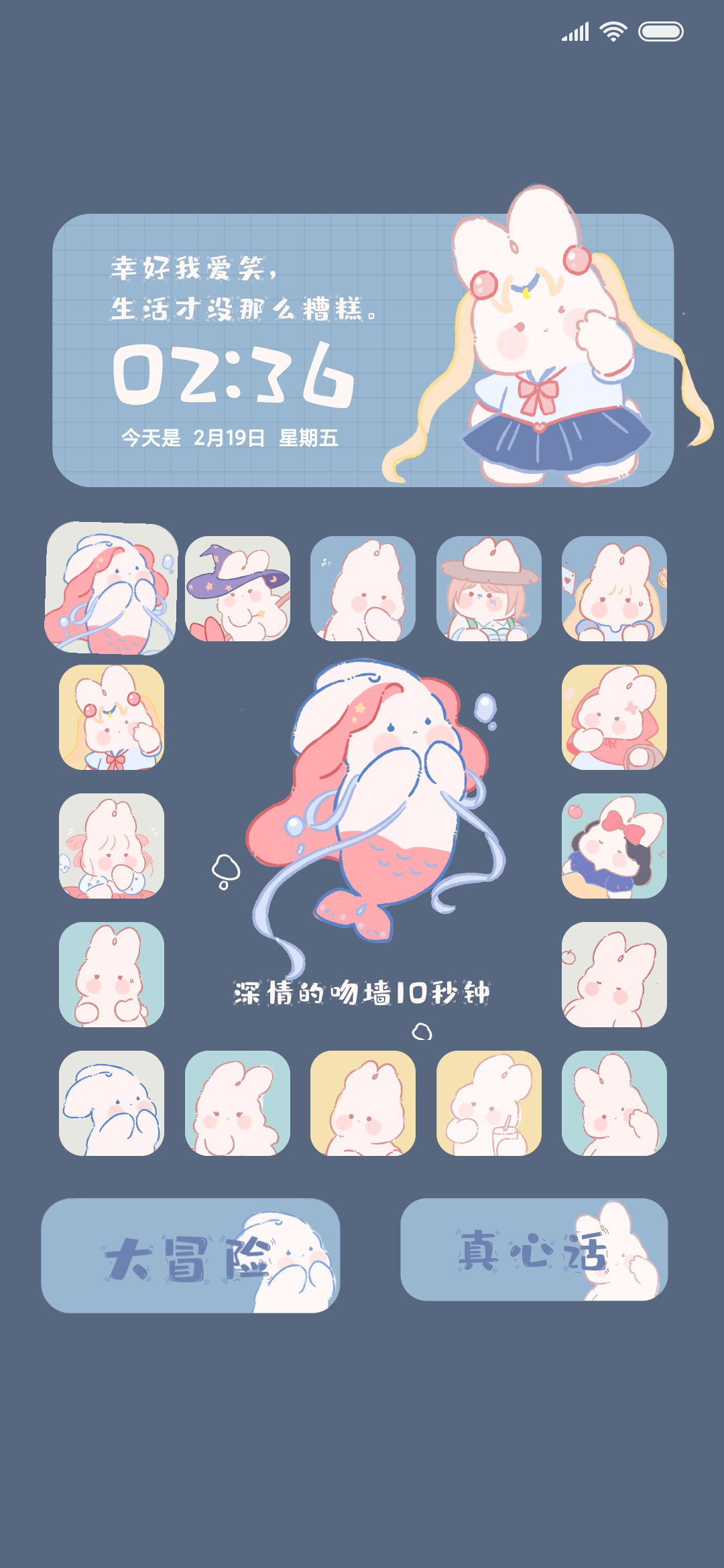Select the highlighted mermaid bunny tile

pos(111,588)
